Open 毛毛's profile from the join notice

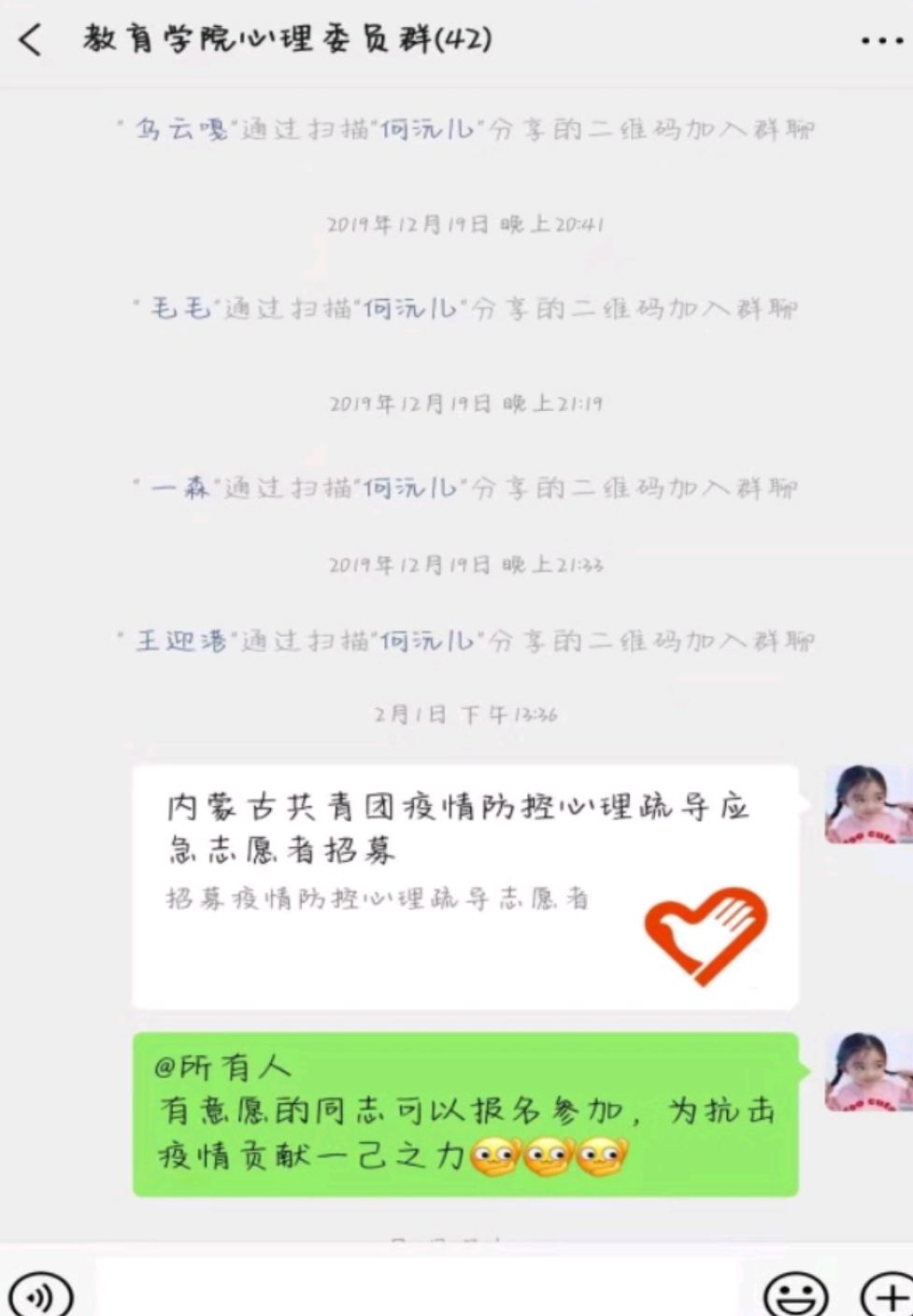click(180, 307)
